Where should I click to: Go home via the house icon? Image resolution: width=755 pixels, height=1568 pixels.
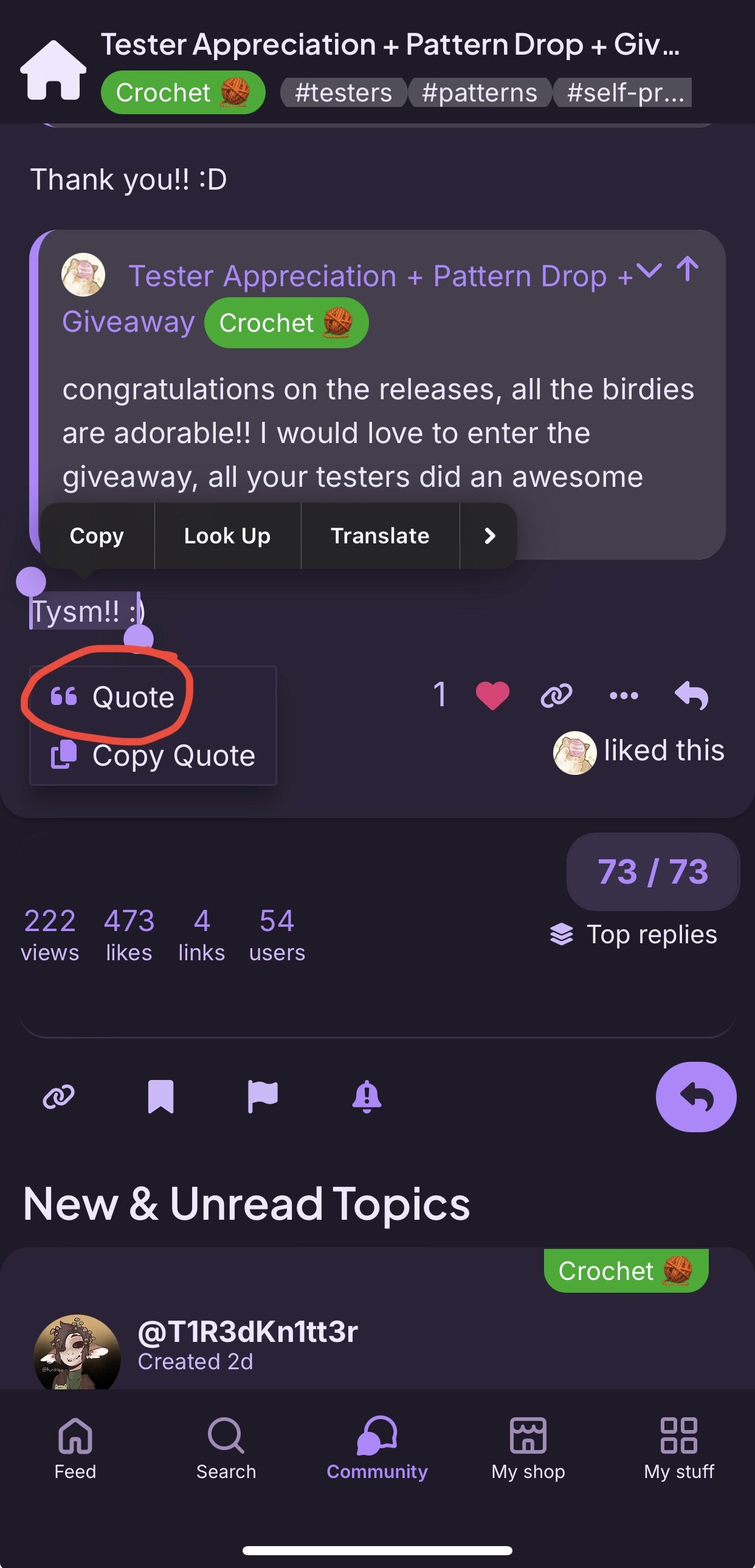click(x=53, y=70)
